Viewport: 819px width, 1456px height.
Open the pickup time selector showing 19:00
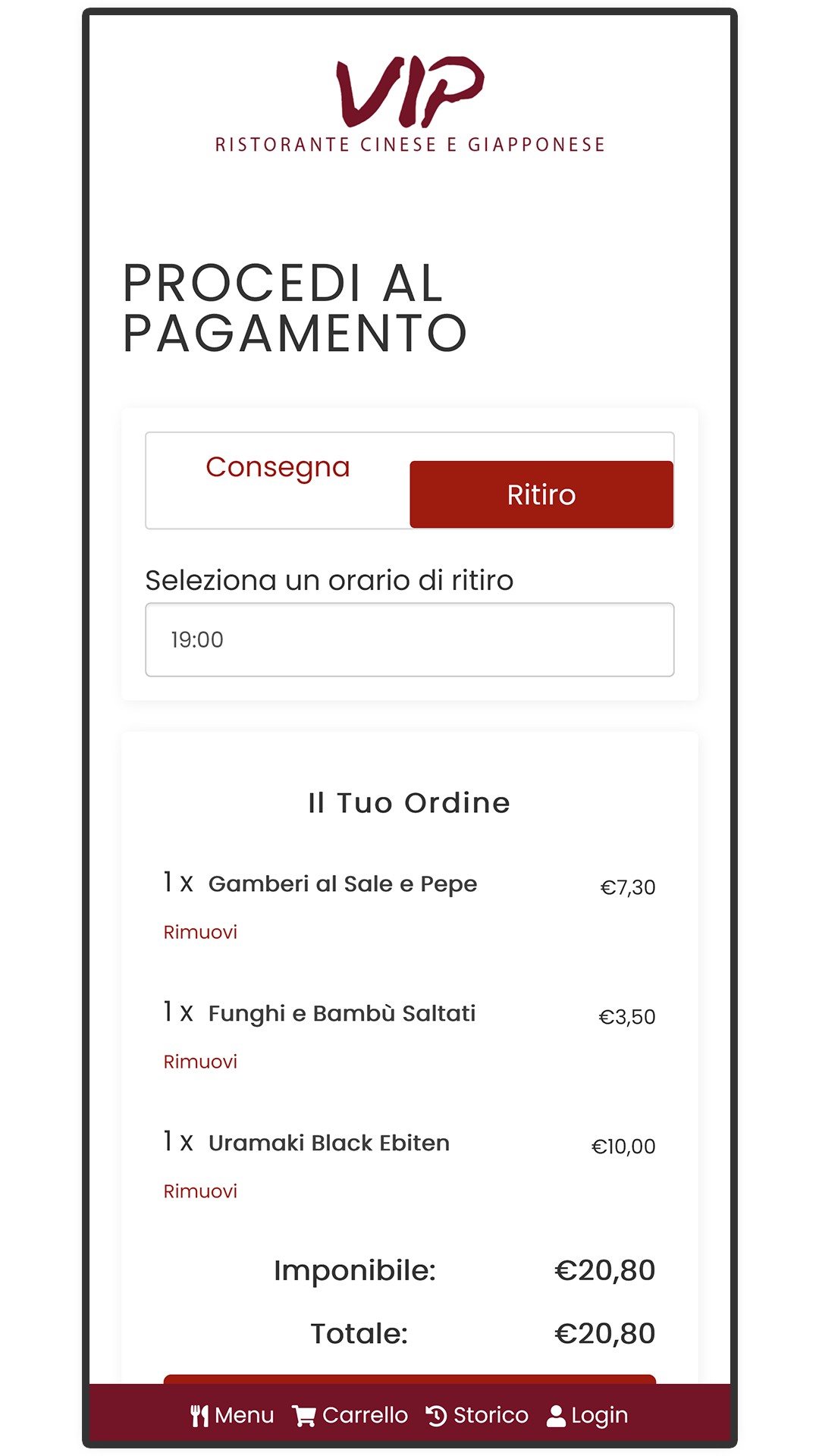pos(409,639)
